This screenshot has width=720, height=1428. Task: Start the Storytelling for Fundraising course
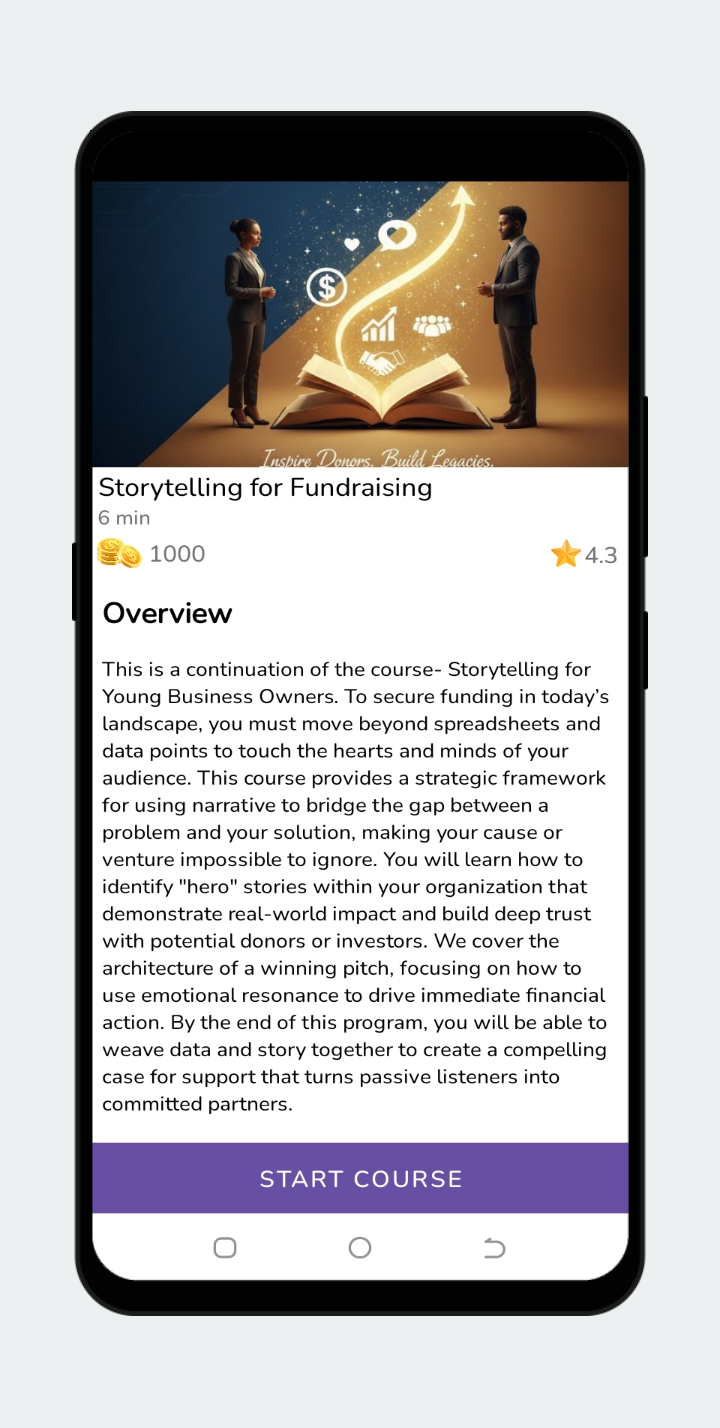pyautogui.click(x=360, y=1178)
